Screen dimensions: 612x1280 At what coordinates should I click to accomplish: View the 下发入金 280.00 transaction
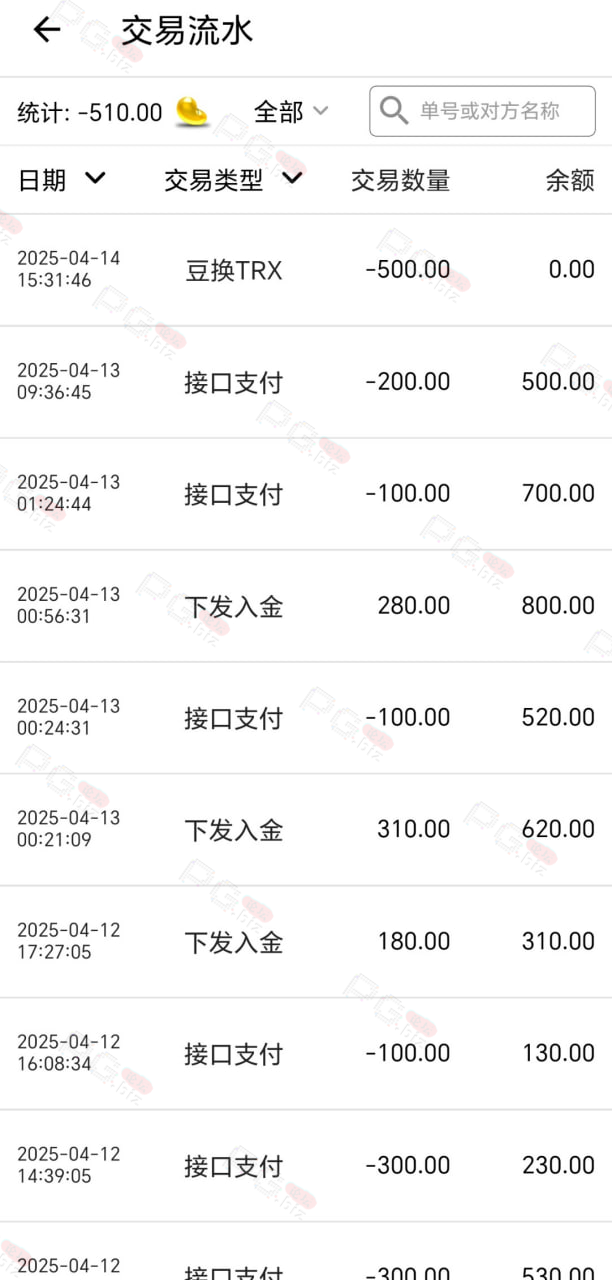[x=306, y=606]
